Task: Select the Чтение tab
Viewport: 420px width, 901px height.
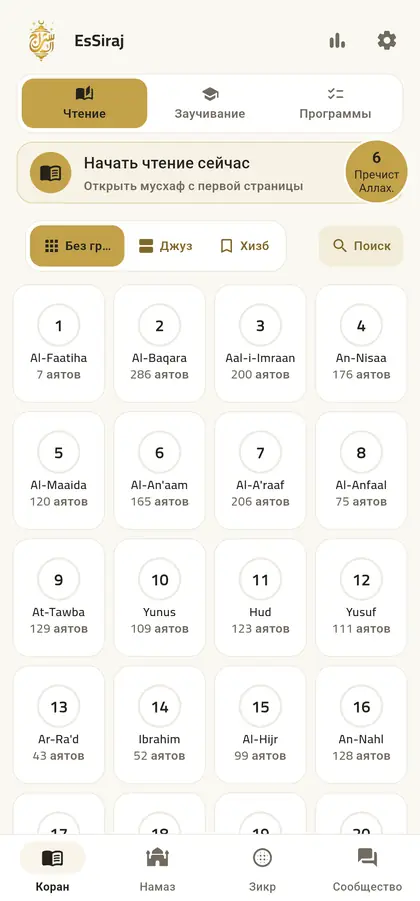Action: coord(84,103)
